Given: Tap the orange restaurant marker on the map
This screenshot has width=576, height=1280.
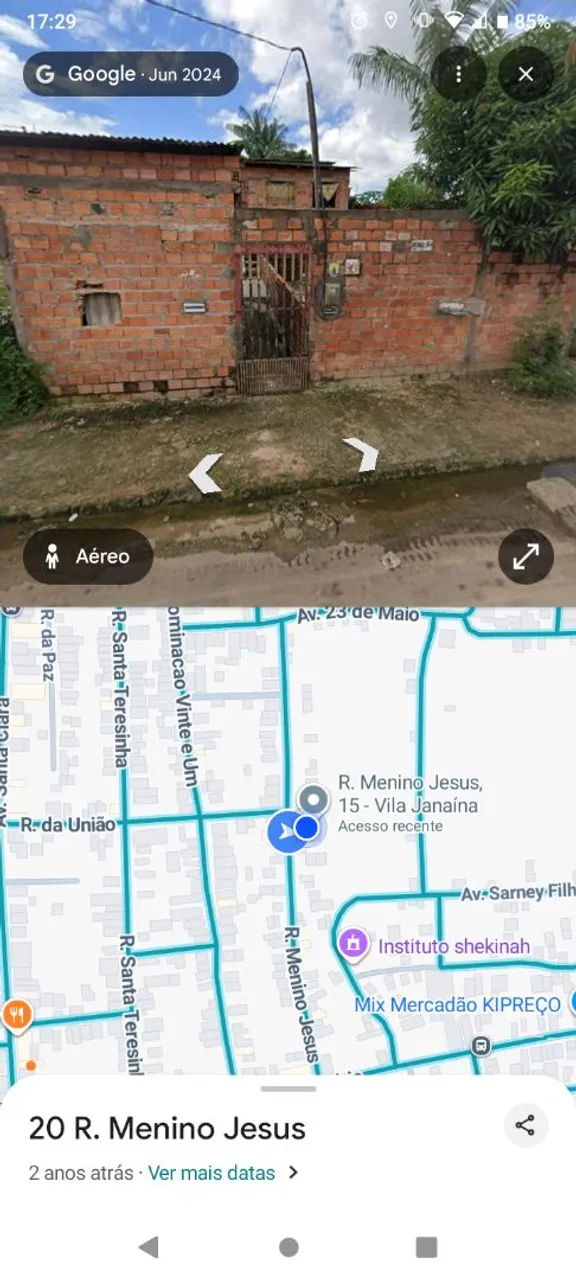Looking at the screenshot, I should [x=17, y=1017].
